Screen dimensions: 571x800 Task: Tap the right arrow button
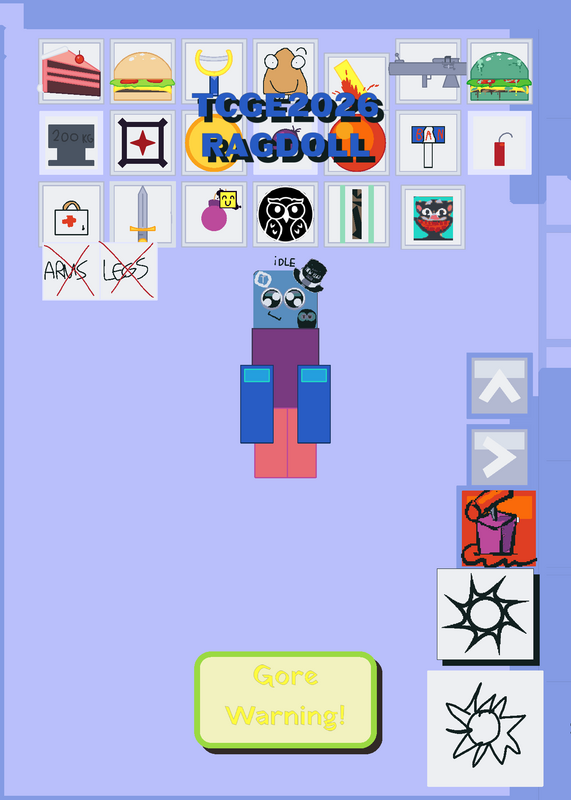tap(499, 457)
